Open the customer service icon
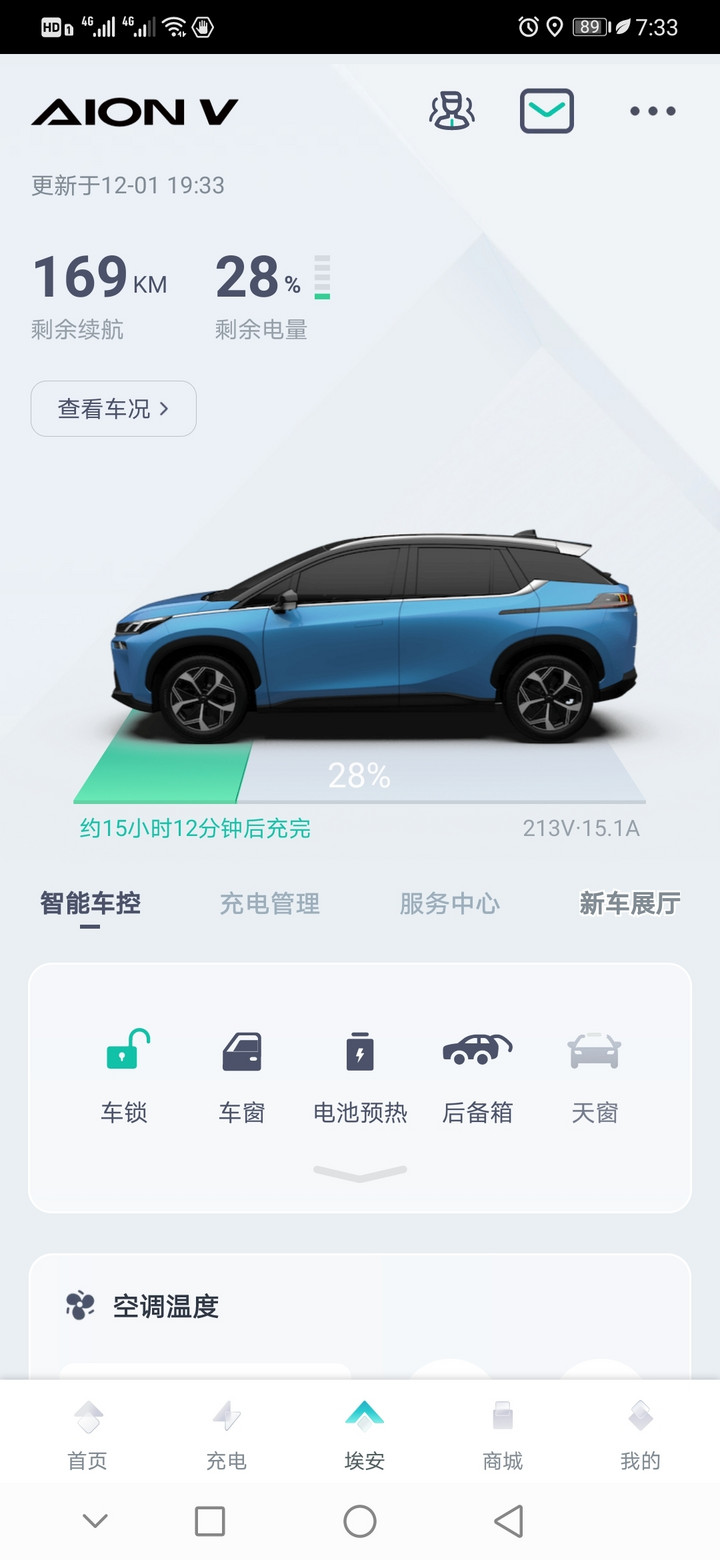 pyautogui.click(x=452, y=111)
